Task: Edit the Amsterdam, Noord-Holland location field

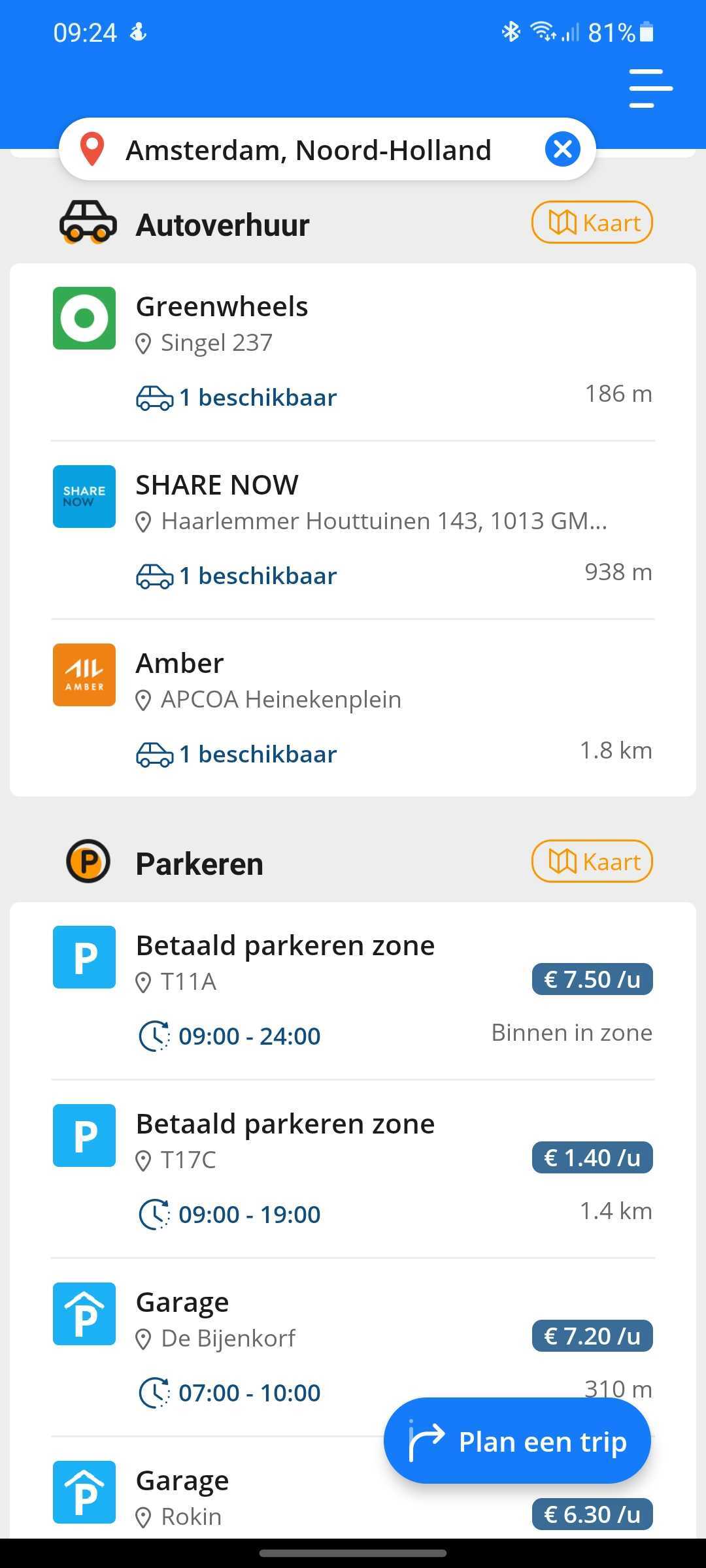Action: (x=308, y=150)
